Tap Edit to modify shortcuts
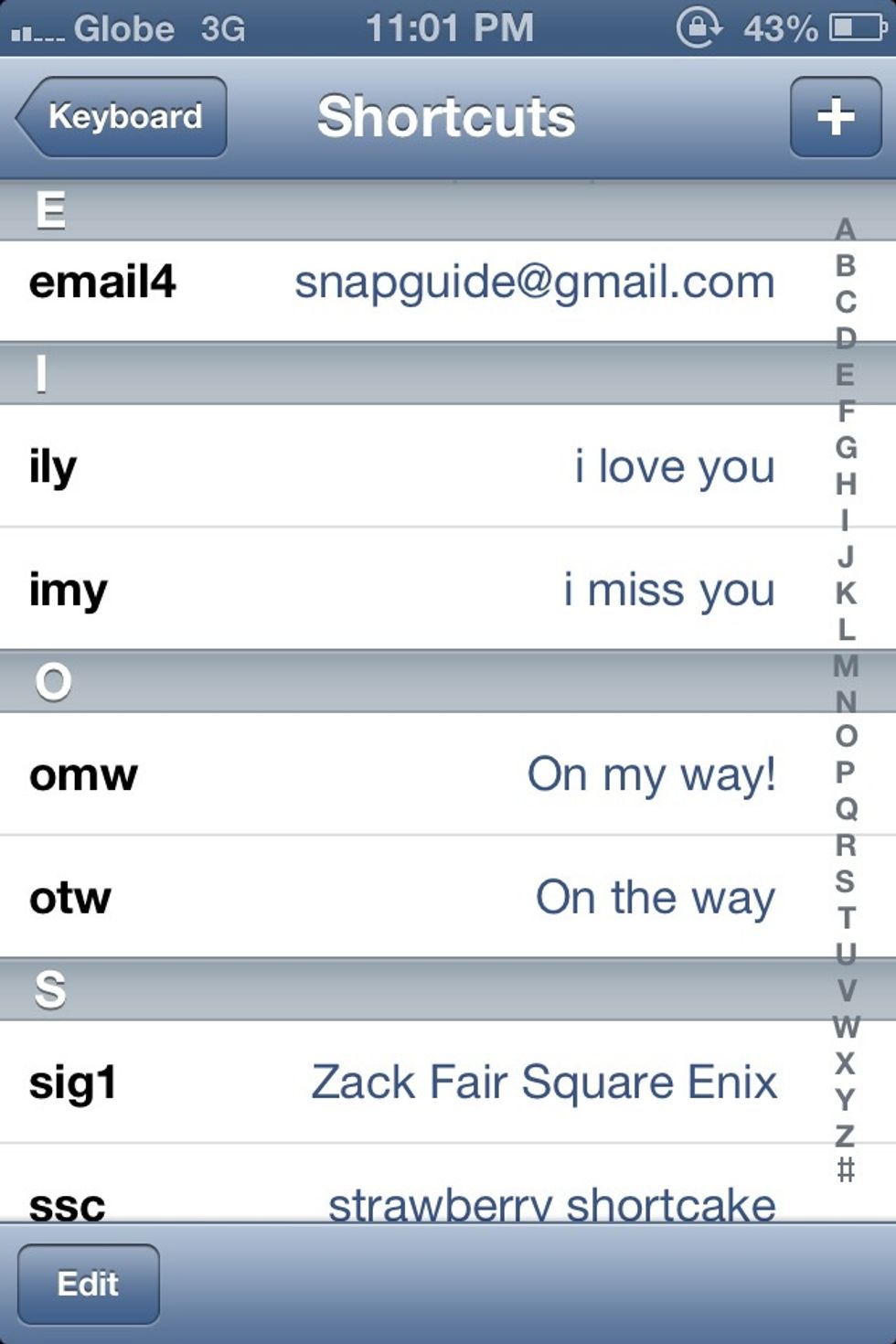This screenshot has width=896, height=1344. [88, 1284]
